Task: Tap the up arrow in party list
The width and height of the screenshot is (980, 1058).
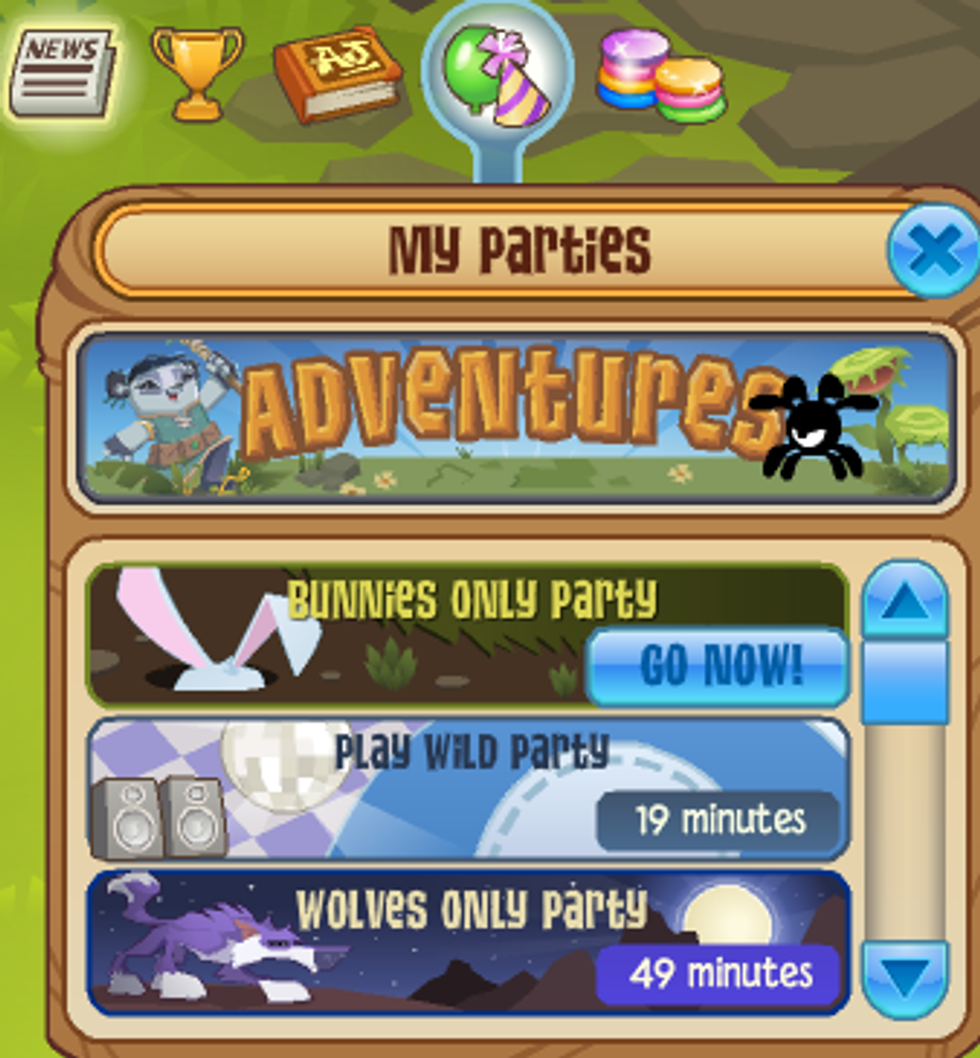Action: click(904, 600)
